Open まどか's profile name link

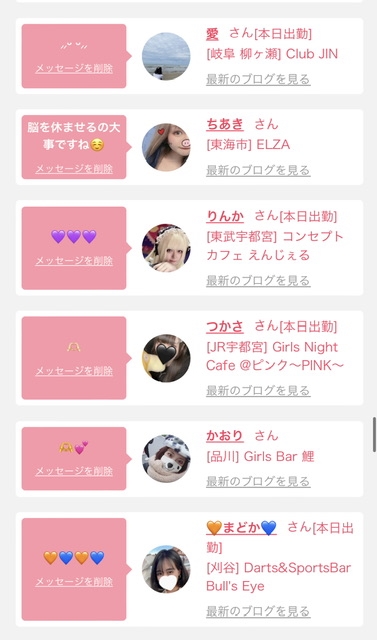coord(242,528)
